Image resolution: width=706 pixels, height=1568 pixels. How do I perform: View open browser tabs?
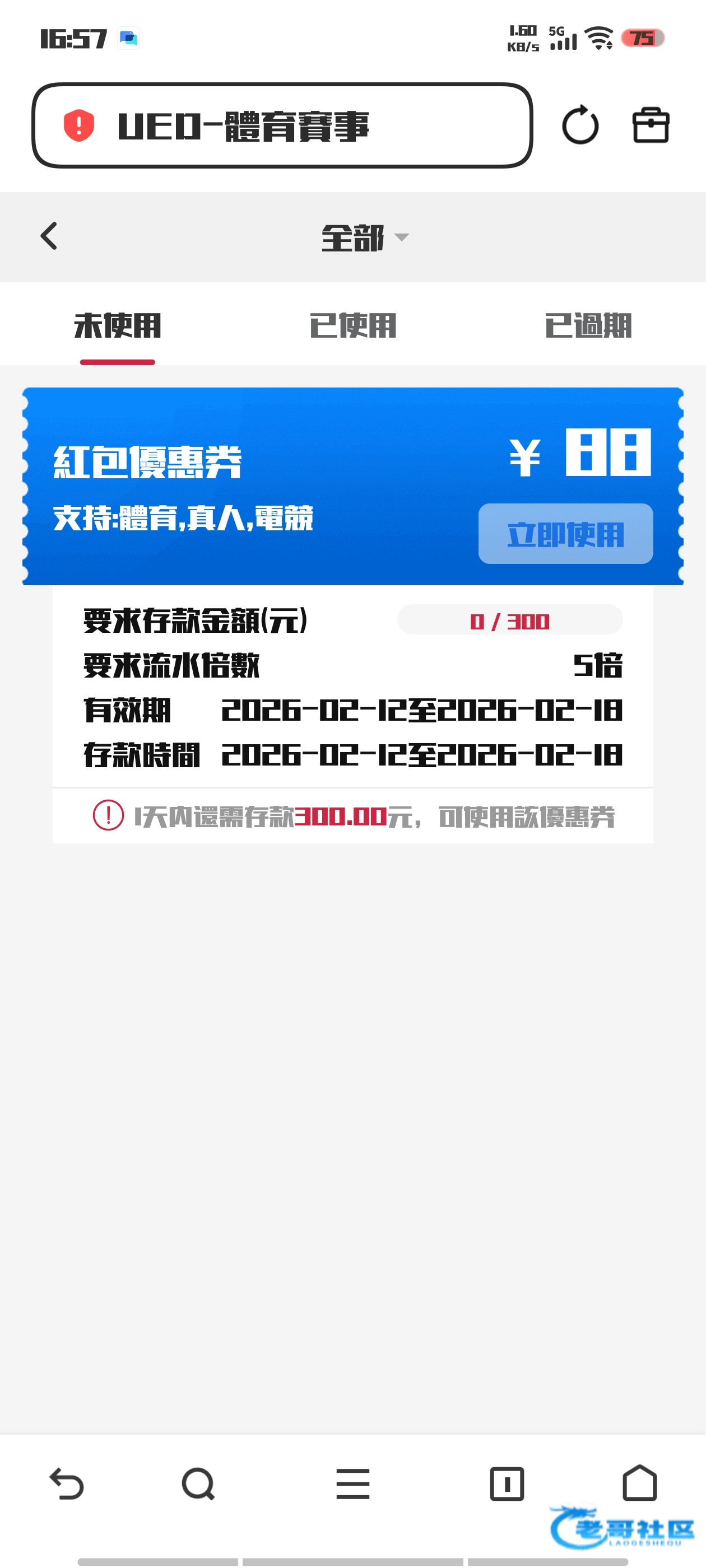[x=507, y=1484]
